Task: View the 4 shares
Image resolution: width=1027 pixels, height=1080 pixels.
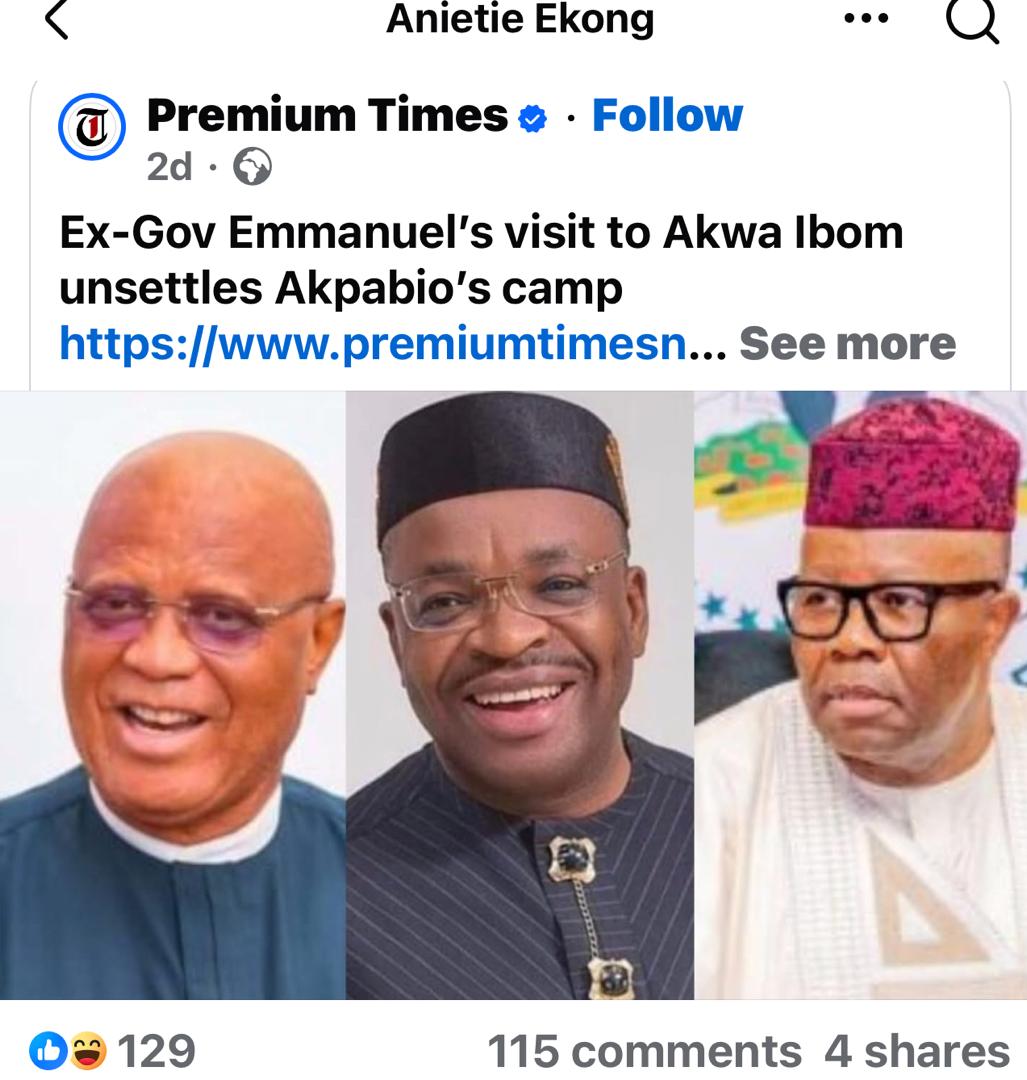Action: coord(916,1051)
